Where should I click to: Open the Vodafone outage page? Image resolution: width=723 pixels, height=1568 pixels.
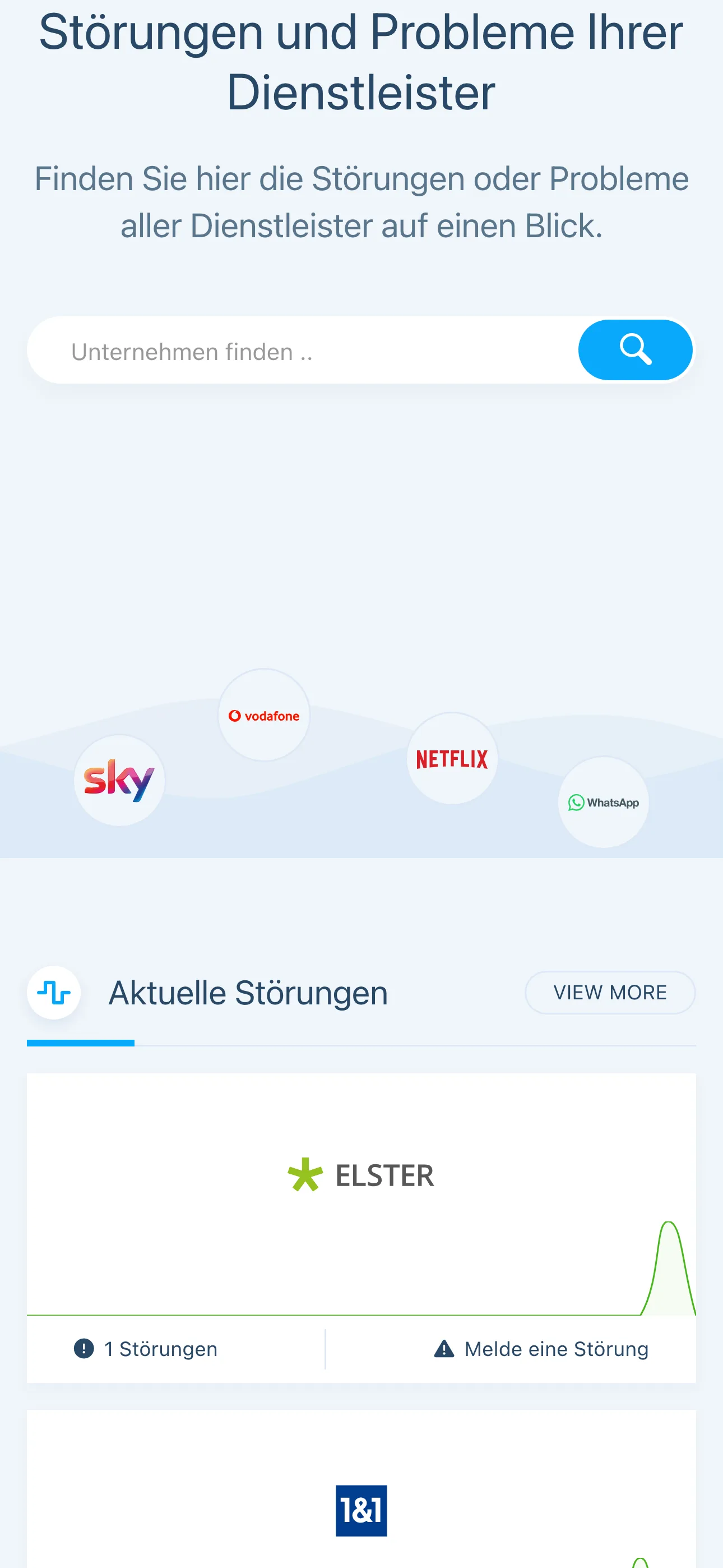pos(264,715)
